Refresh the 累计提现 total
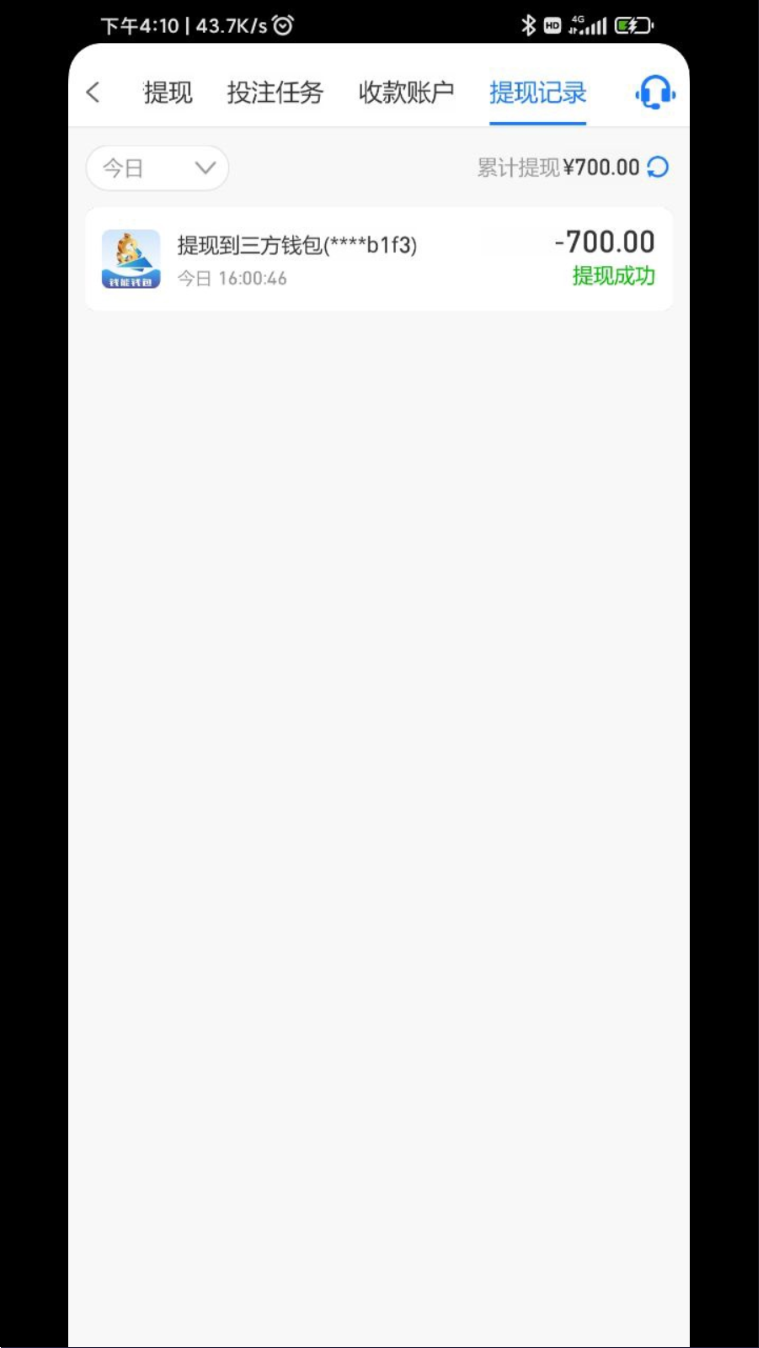 [x=657, y=167]
